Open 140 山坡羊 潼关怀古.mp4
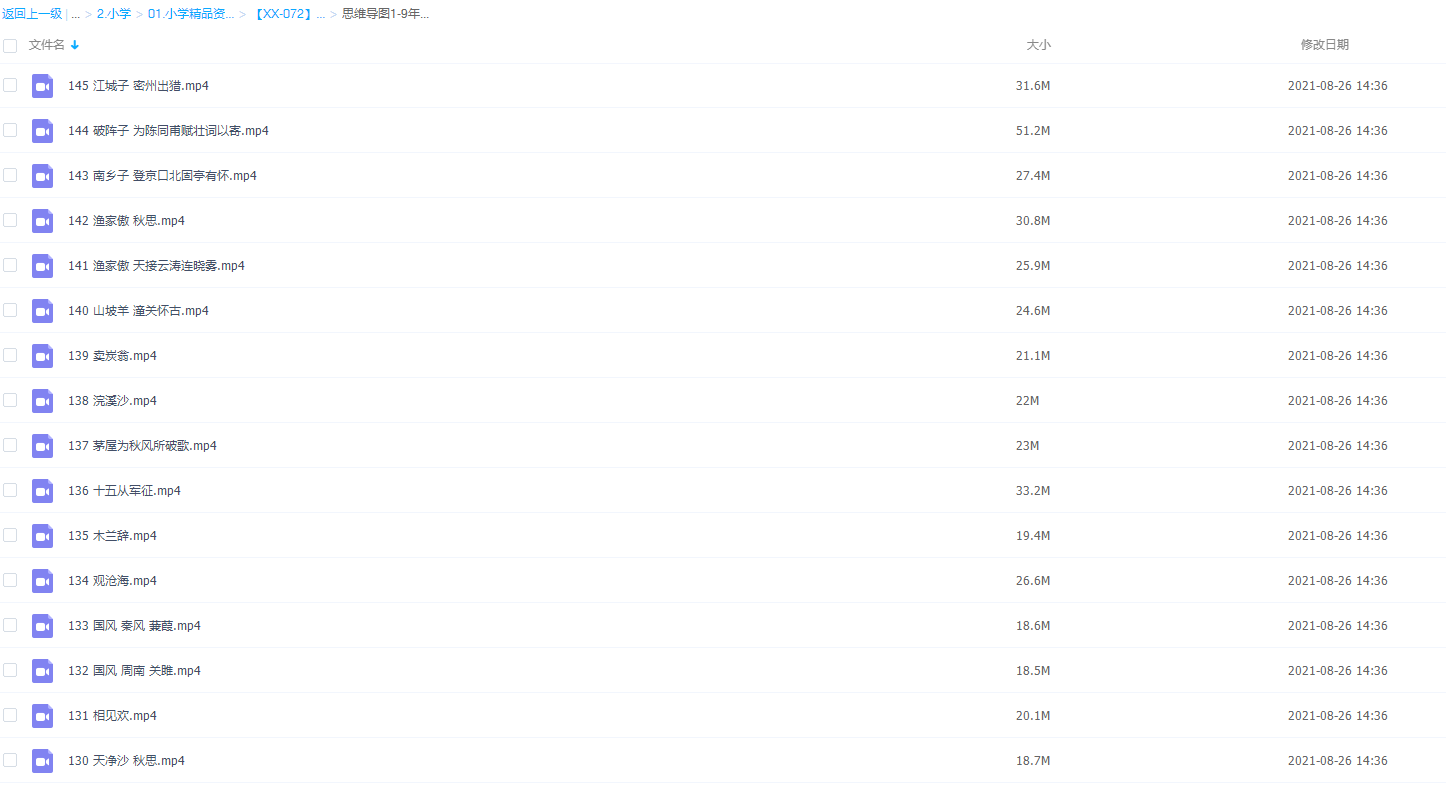 tap(138, 311)
